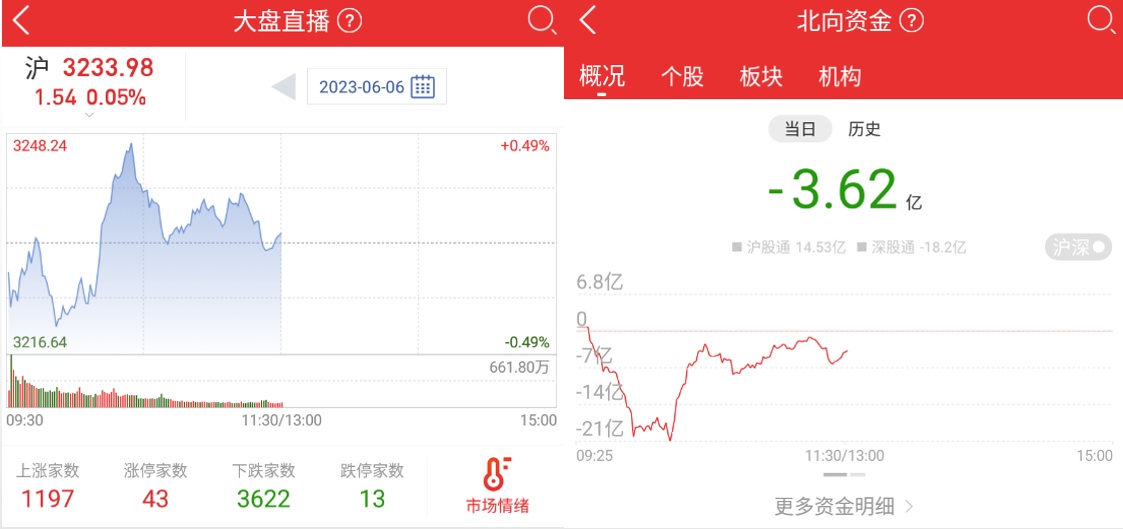The image size is (1123, 529).
Task: Open the 2023-06-06 date picker
Action: click(376, 87)
